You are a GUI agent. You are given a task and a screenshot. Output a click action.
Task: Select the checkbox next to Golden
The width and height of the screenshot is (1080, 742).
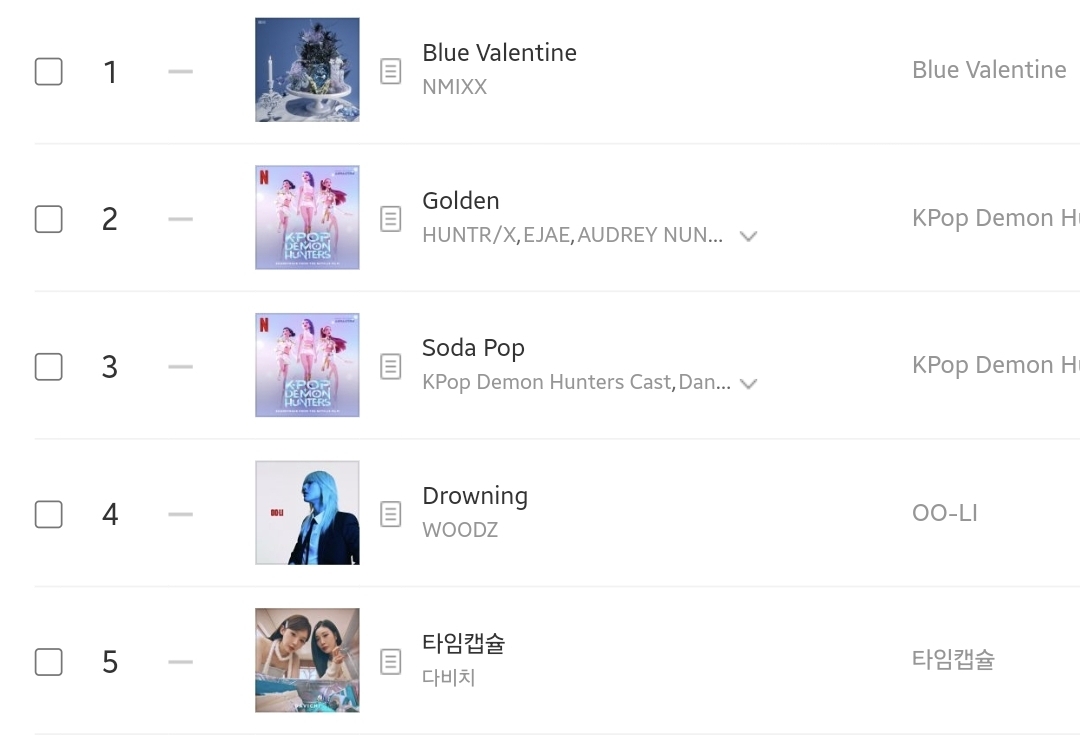click(49, 219)
